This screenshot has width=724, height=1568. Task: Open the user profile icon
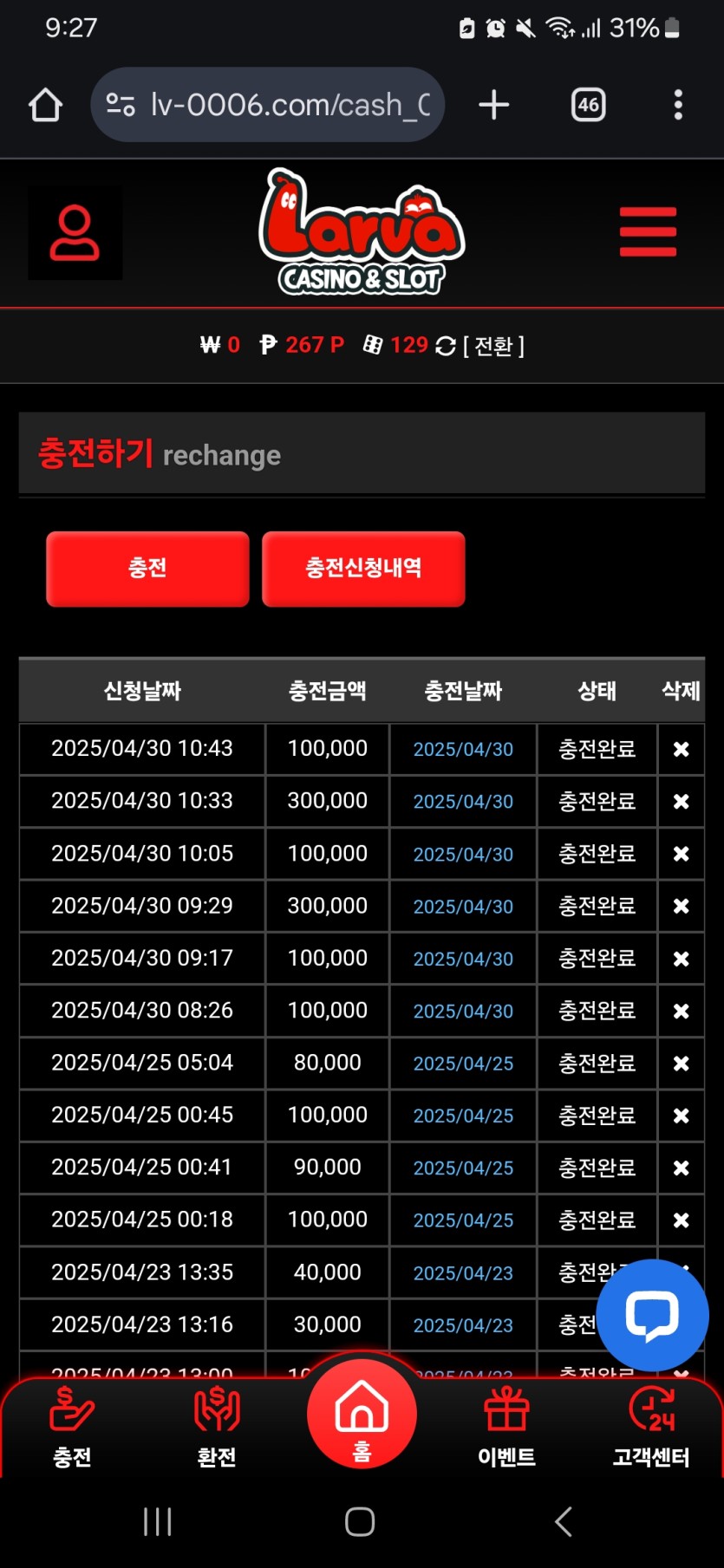point(75,232)
